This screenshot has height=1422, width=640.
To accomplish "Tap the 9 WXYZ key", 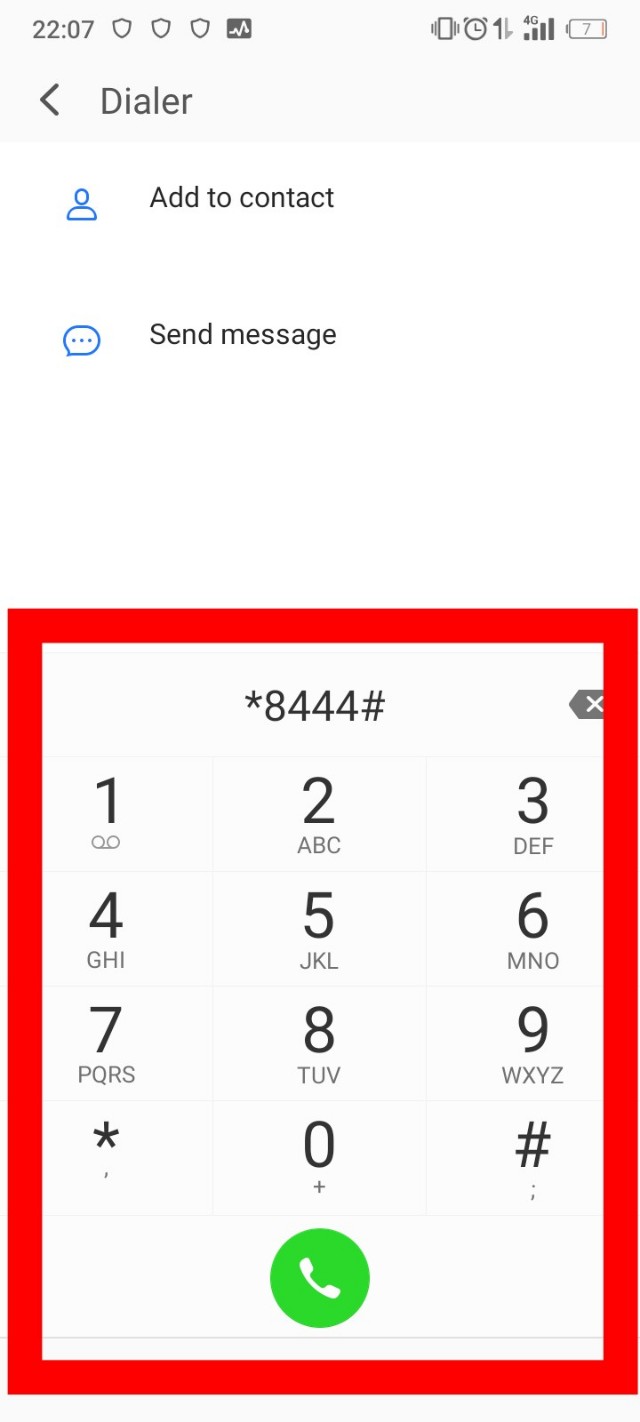I will pos(532,1043).
